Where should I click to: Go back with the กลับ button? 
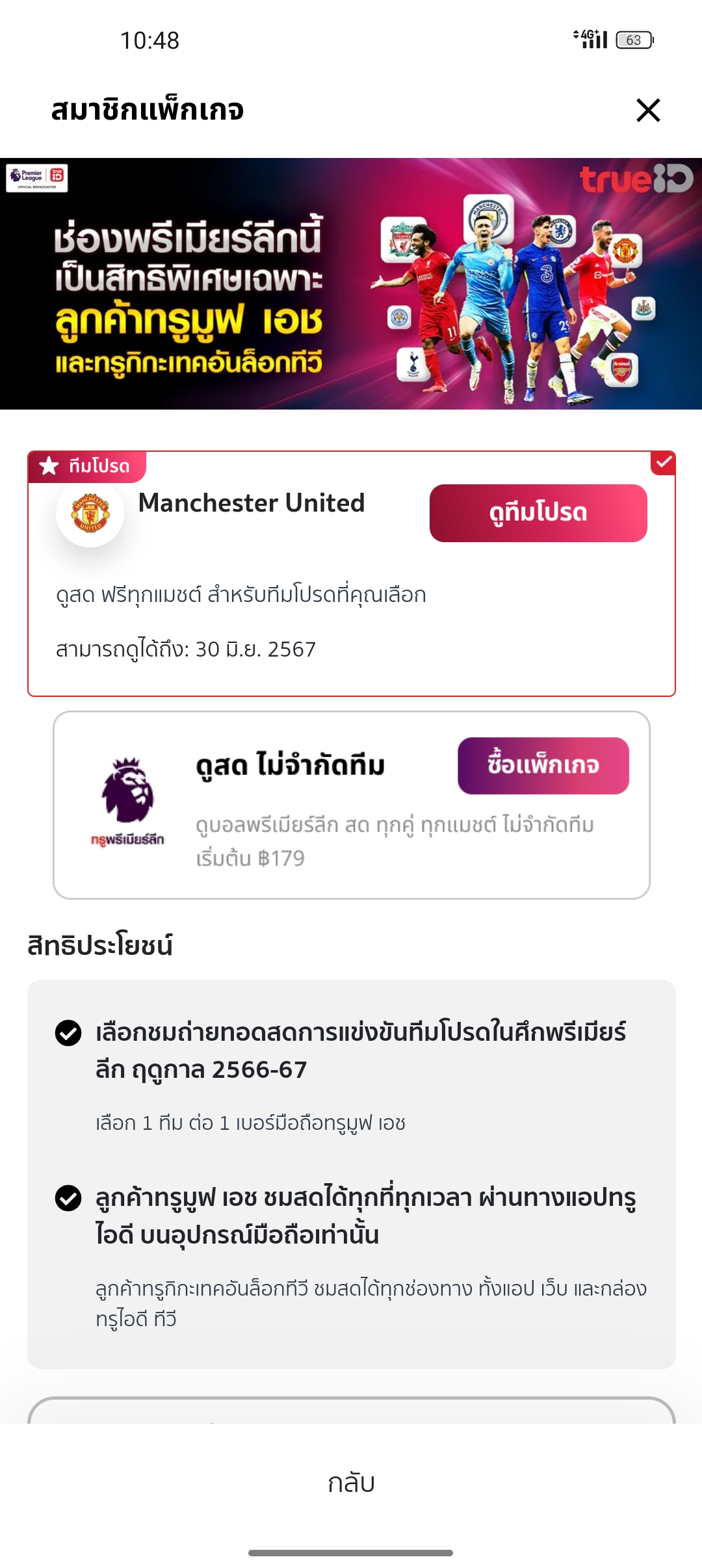point(351,1483)
